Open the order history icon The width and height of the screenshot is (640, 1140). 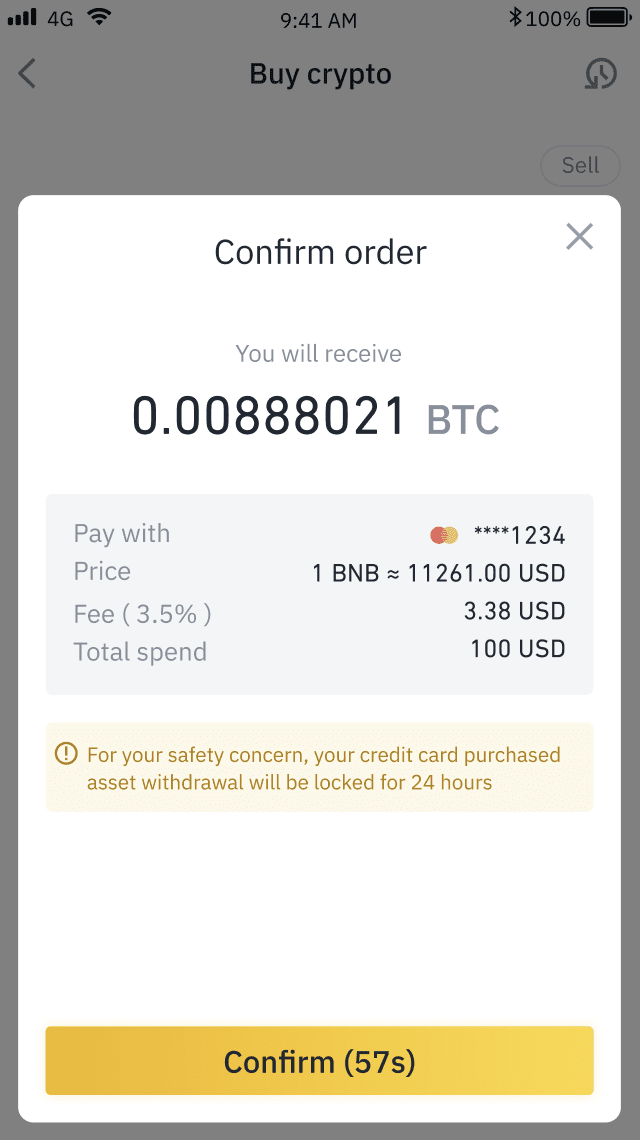click(600, 74)
